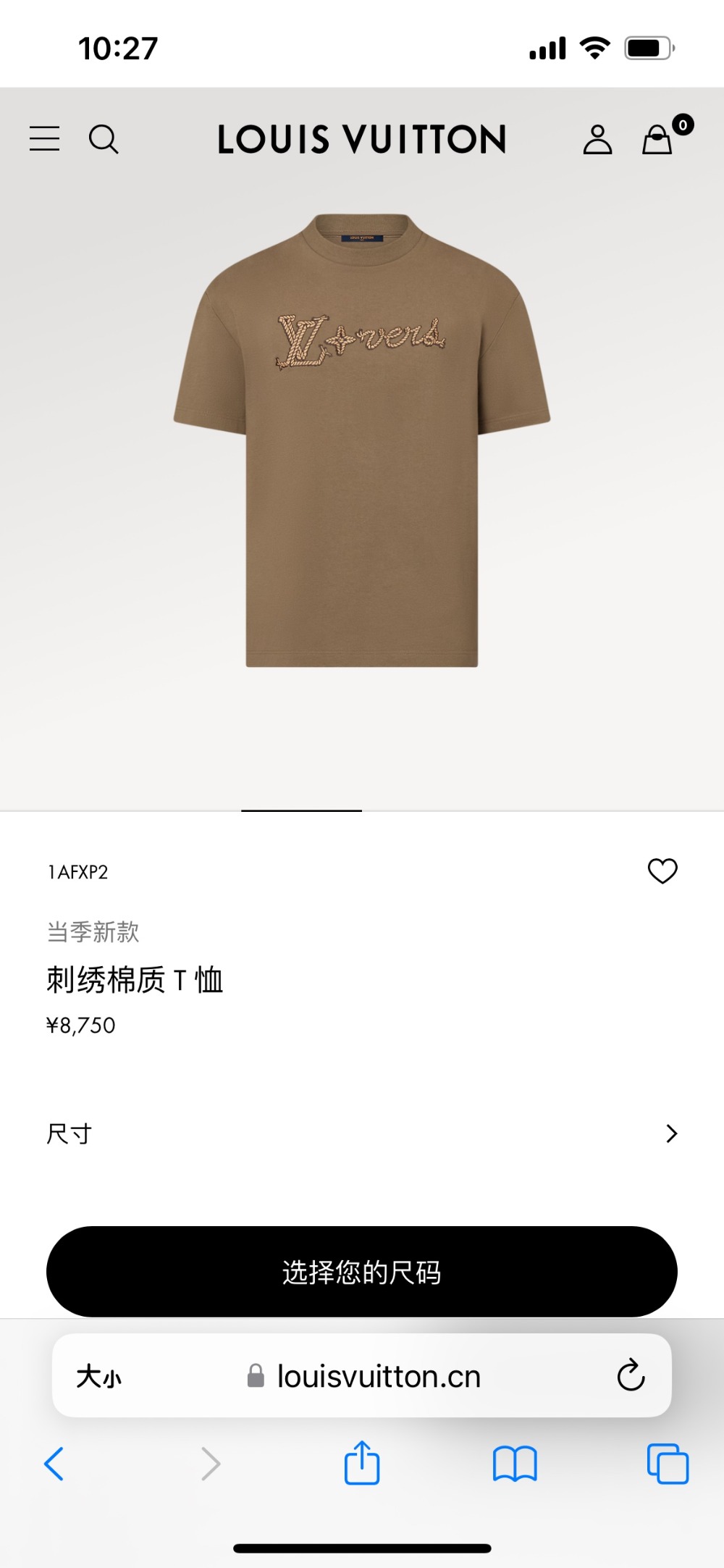Open Safari bookmarks

tap(515, 1464)
